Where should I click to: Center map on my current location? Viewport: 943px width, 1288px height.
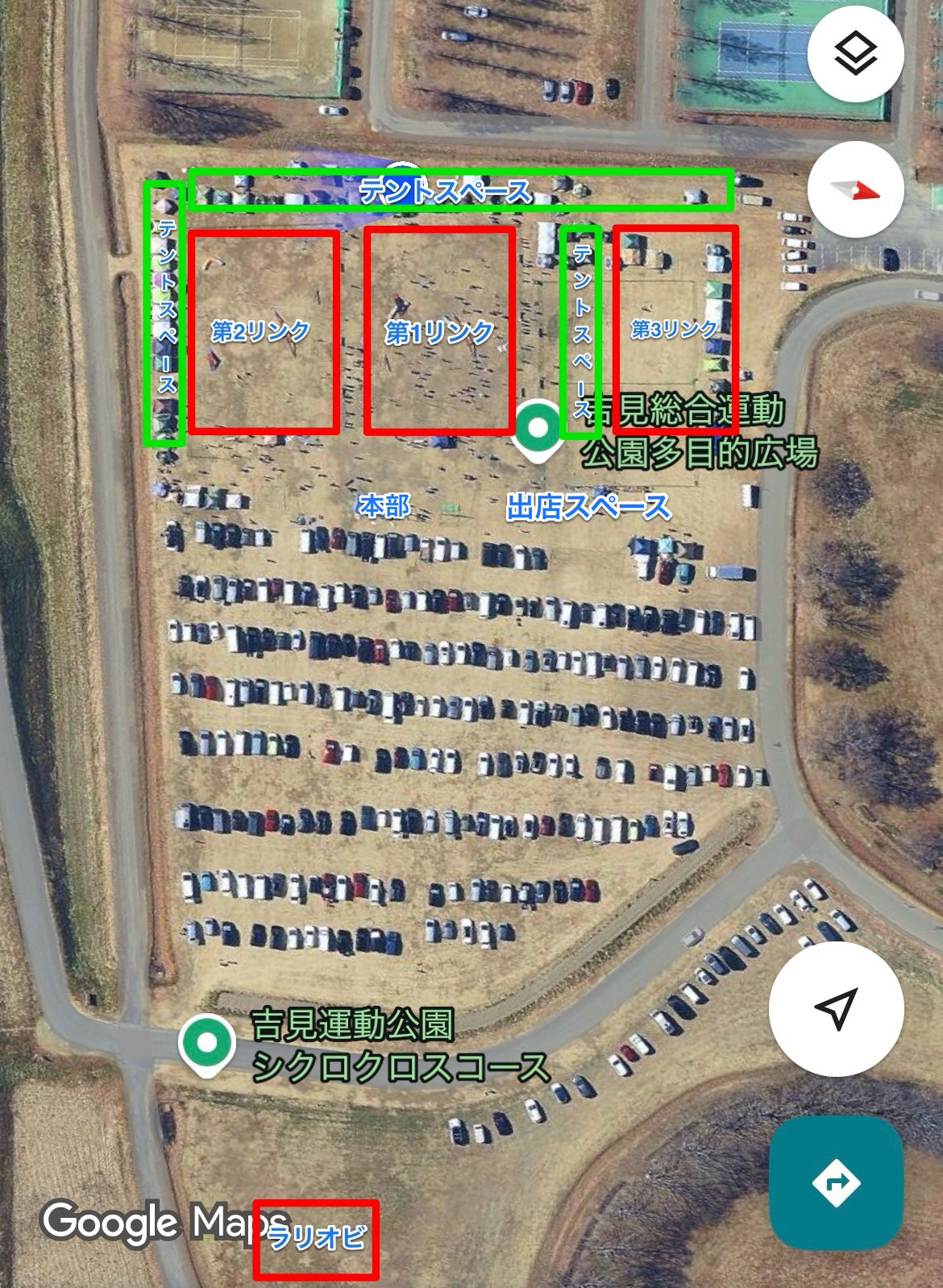[x=836, y=1008]
